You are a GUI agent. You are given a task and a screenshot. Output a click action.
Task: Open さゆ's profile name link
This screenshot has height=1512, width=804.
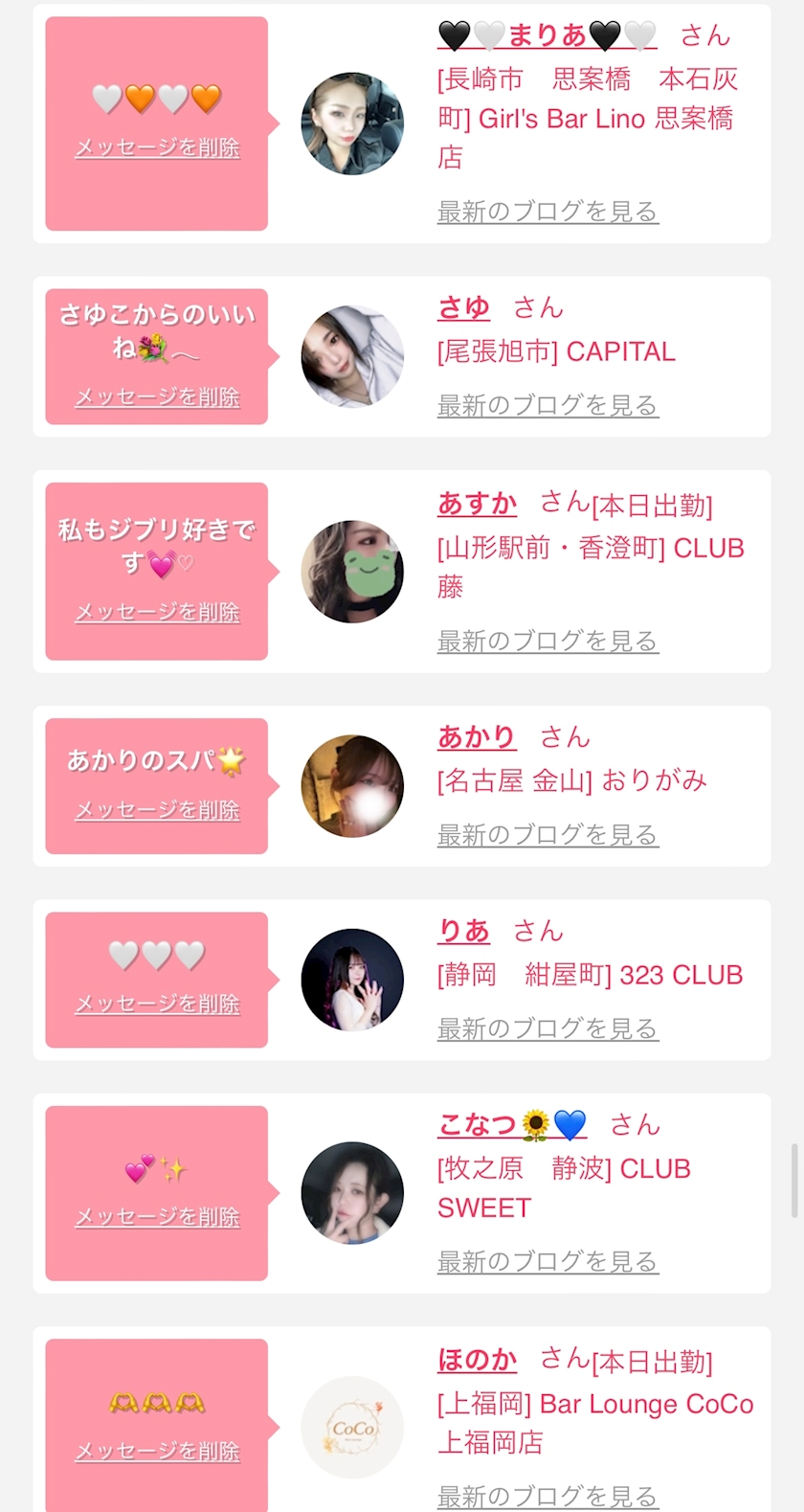coord(463,308)
